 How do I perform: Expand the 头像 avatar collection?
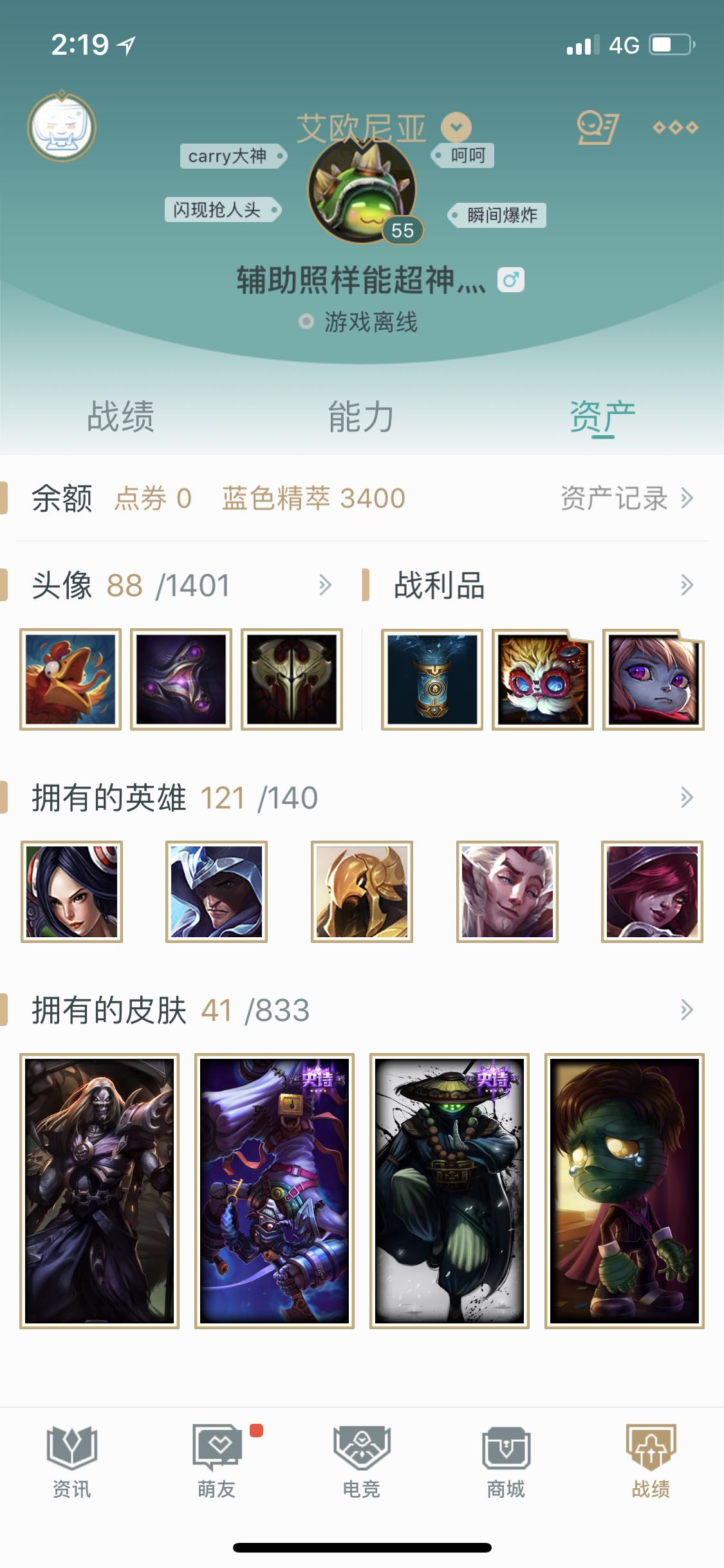[x=325, y=585]
